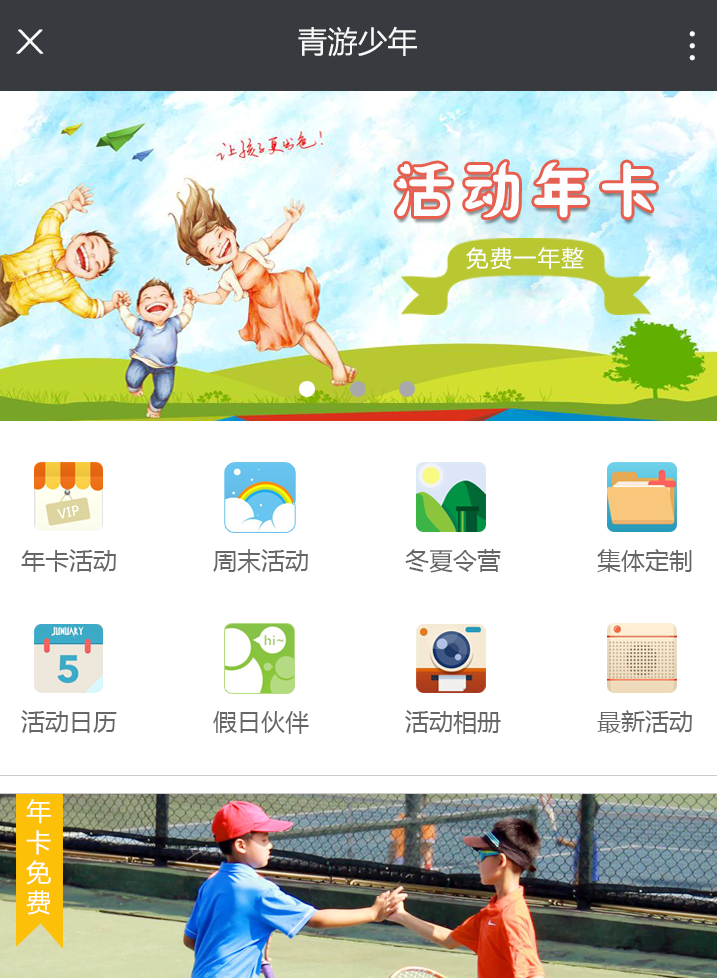The image size is (717, 978).
Task: Open the three-dot overflow menu
Action: click(x=692, y=45)
